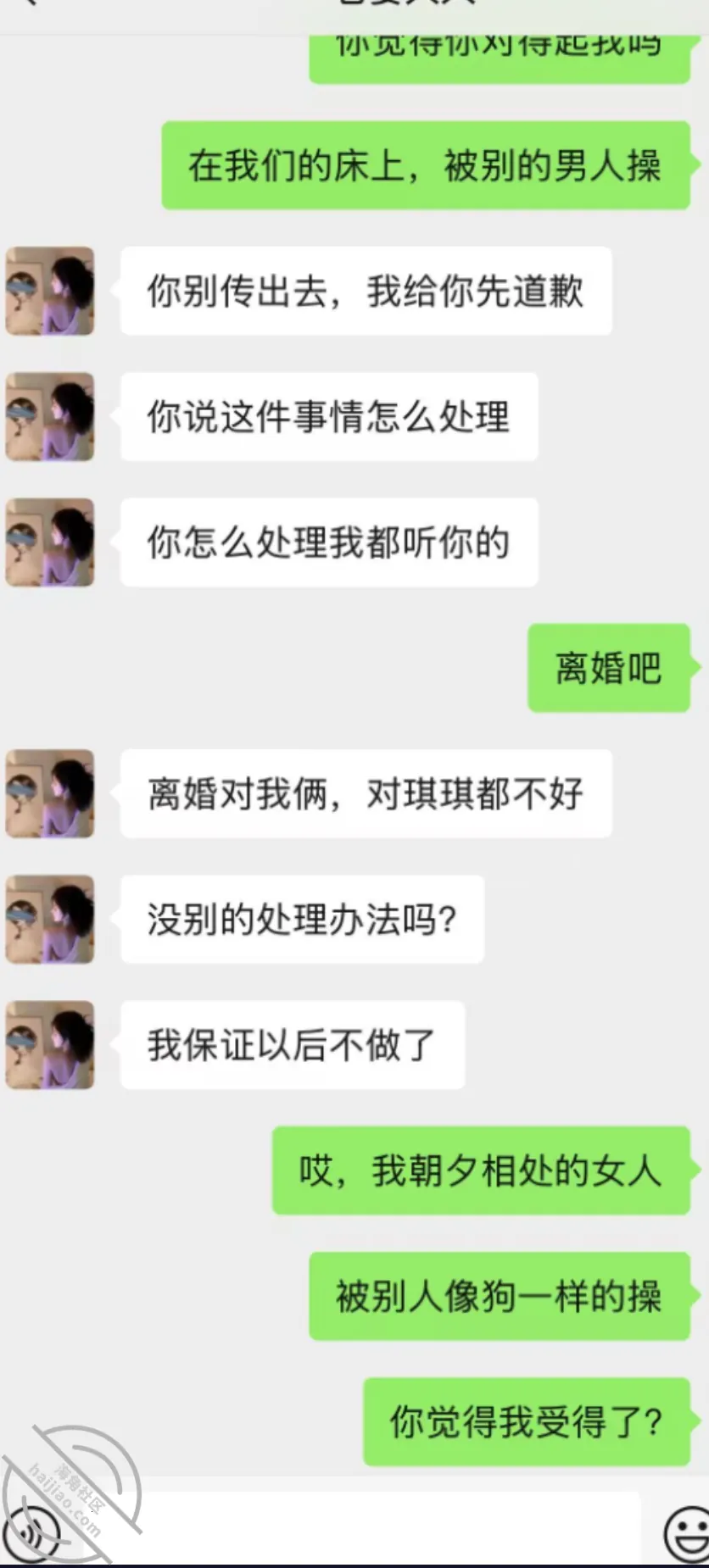Viewport: 709px width, 1568px height.
Task: Open contact avatar beside 没别的处理办法吗 message
Action: 50,920
